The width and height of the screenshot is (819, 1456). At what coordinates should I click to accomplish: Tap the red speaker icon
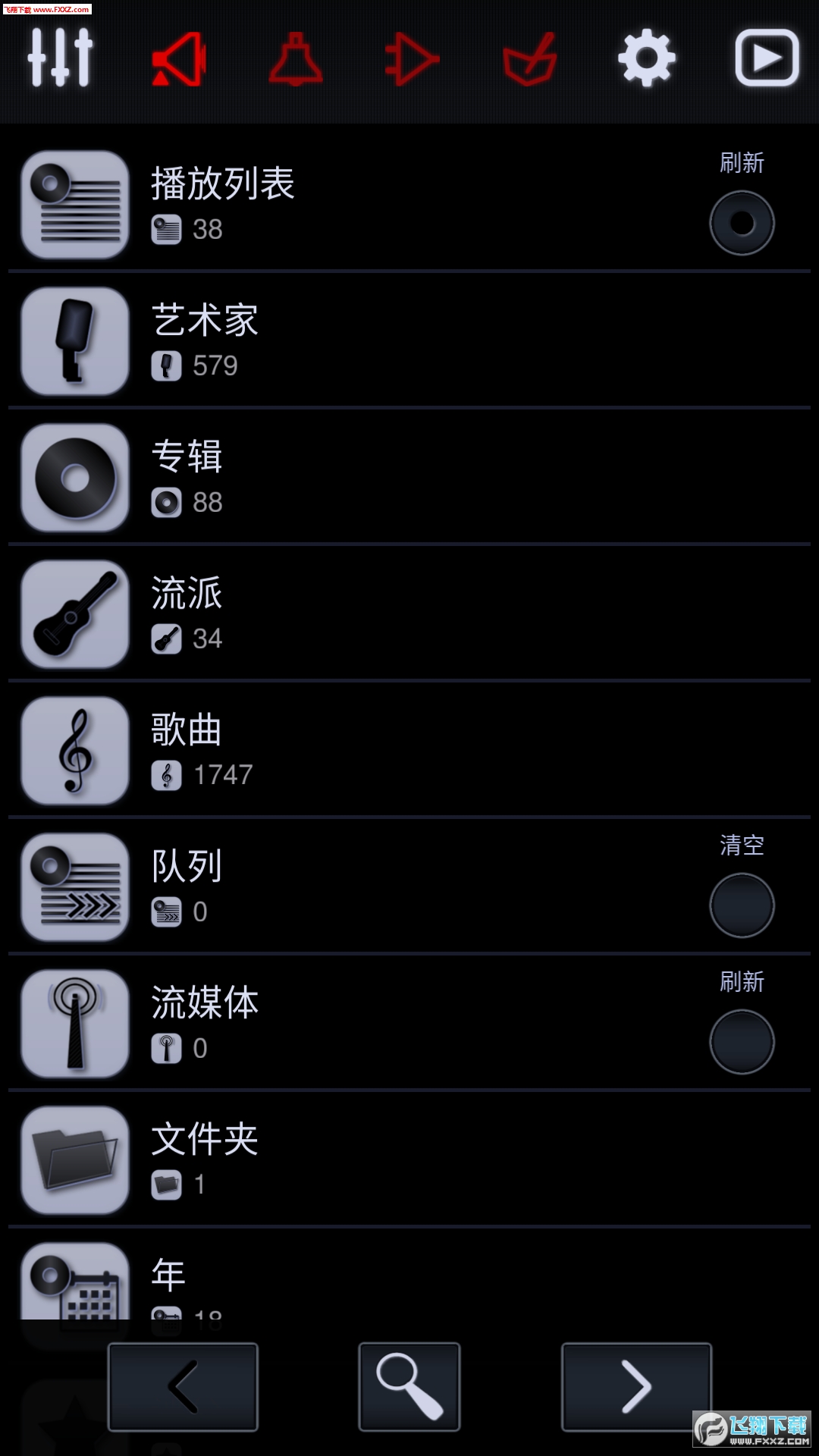point(180,58)
